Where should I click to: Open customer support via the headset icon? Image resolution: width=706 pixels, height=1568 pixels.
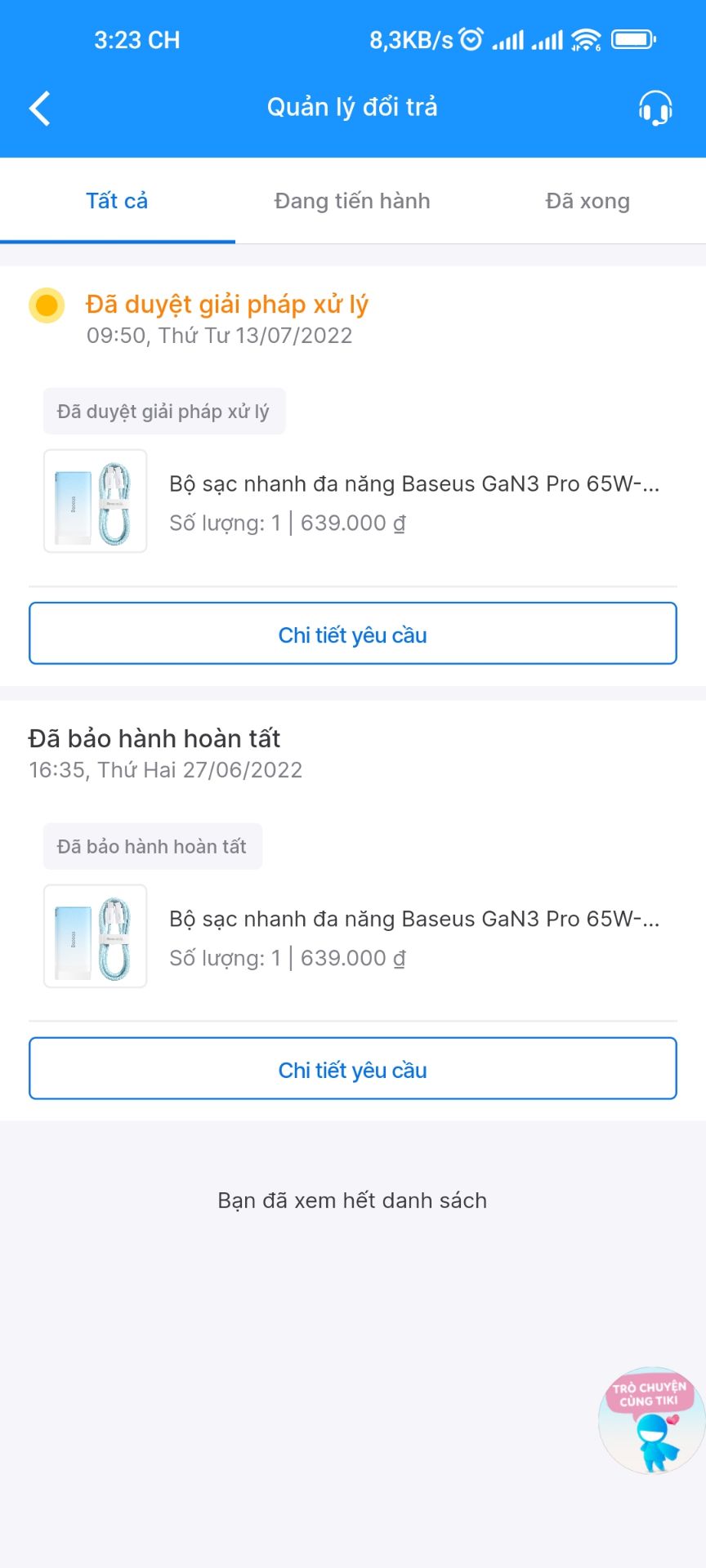click(655, 107)
